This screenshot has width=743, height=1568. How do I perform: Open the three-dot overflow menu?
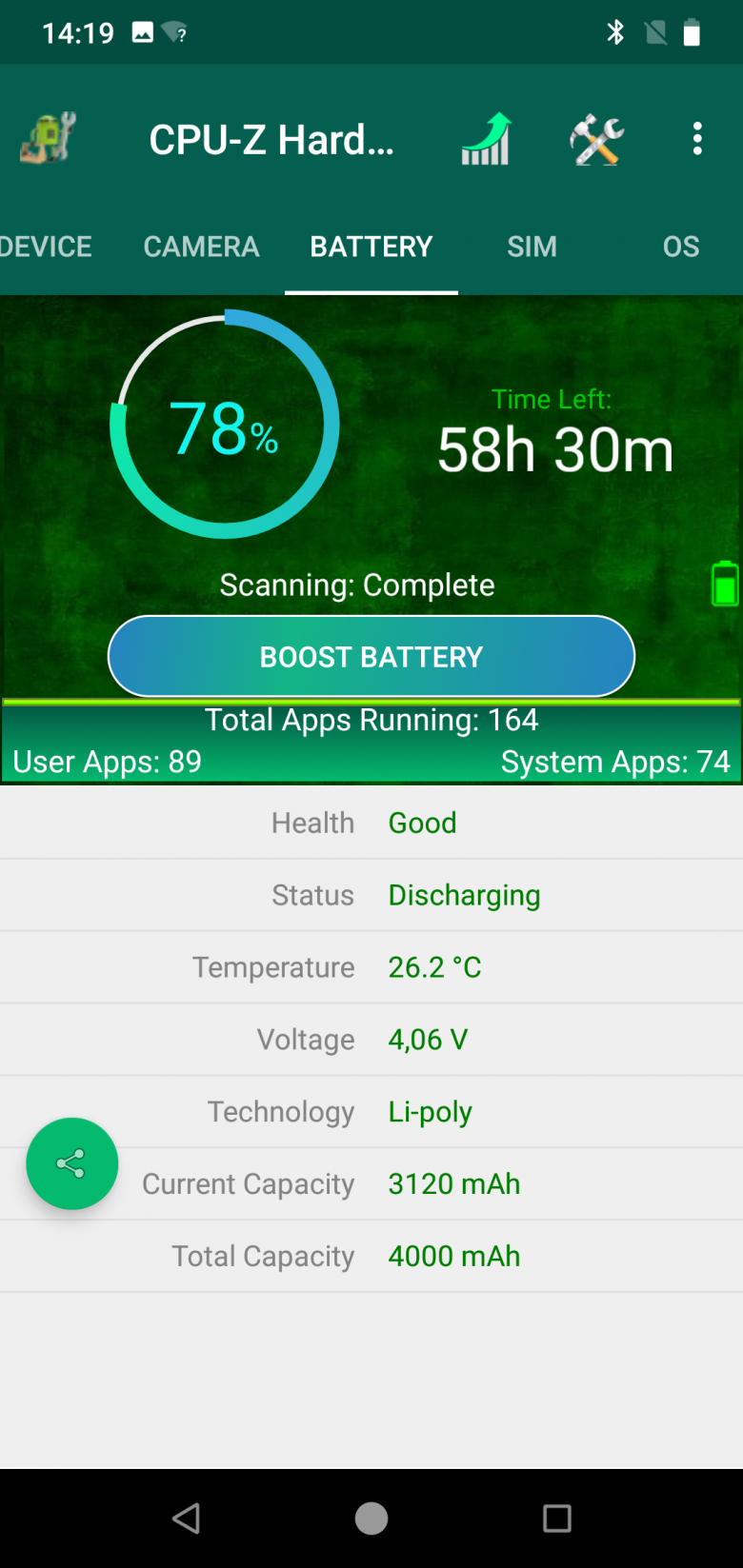[x=698, y=139]
